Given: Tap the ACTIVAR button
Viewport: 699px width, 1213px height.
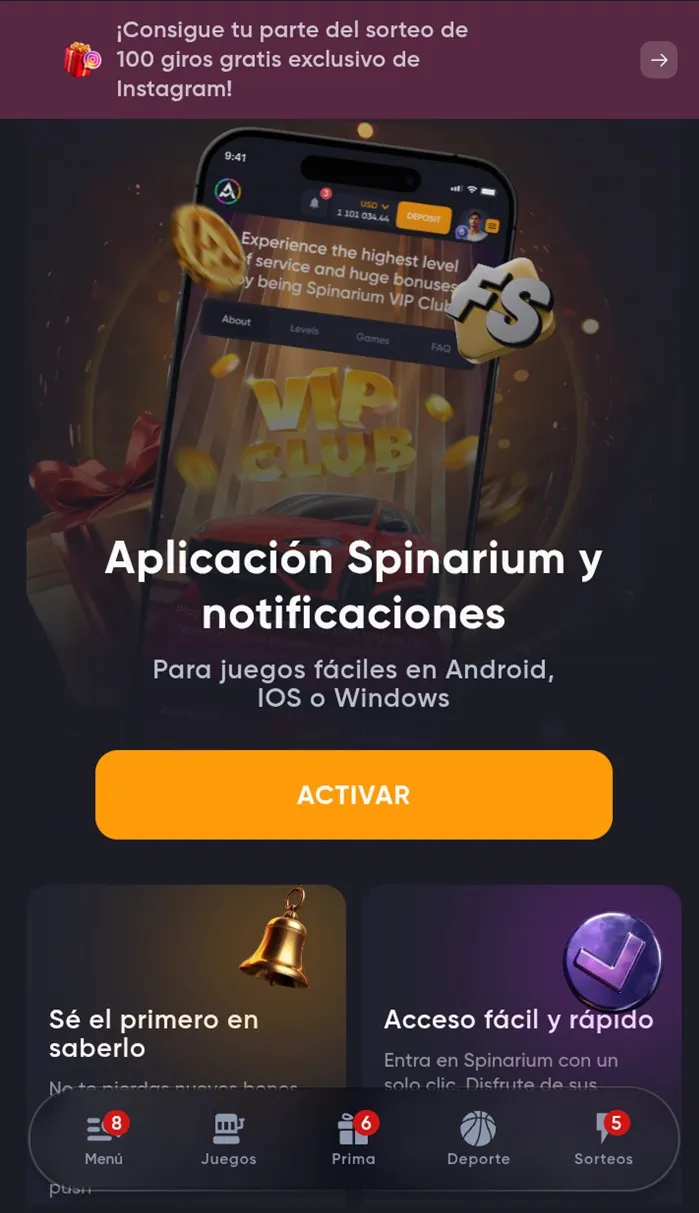Looking at the screenshot, I should 353,795.
